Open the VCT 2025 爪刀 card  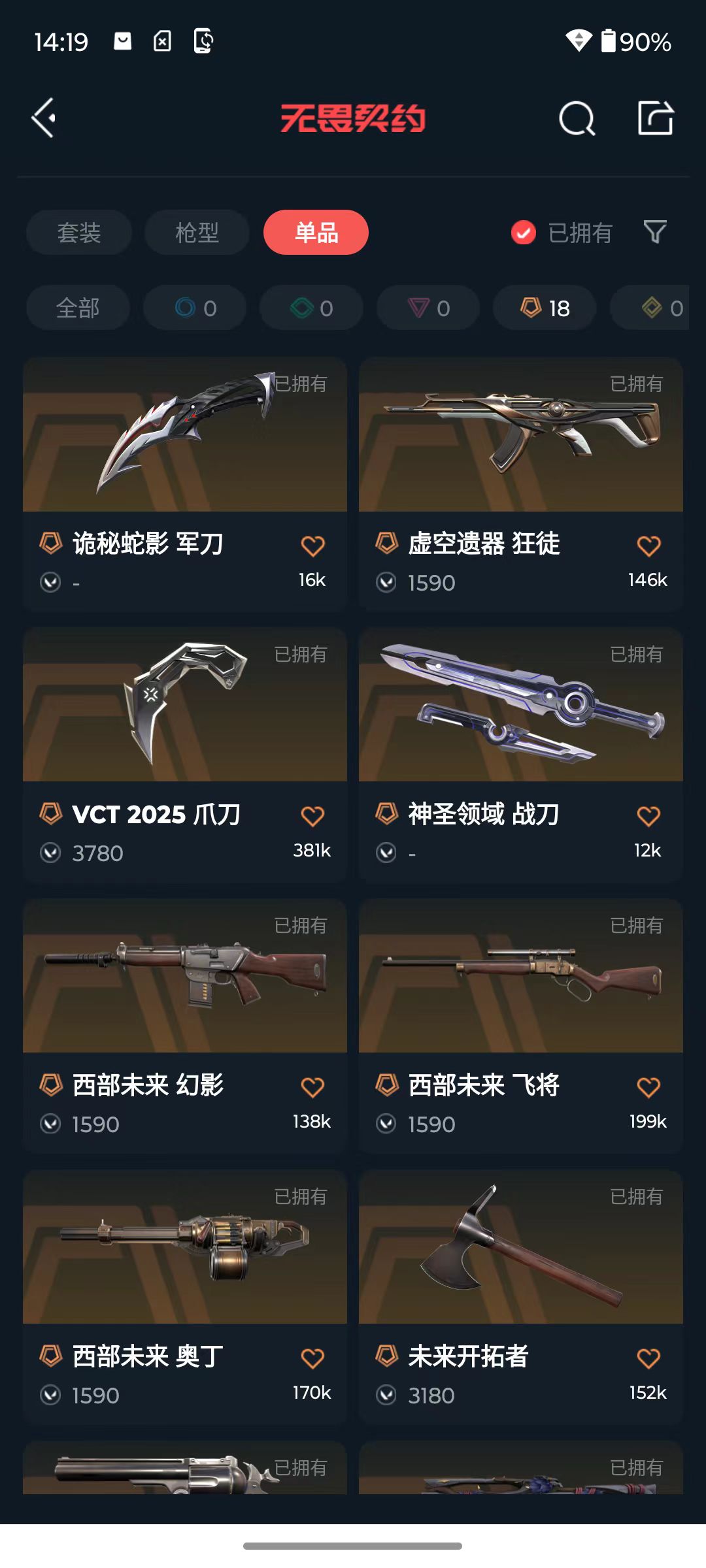(185, 755)
